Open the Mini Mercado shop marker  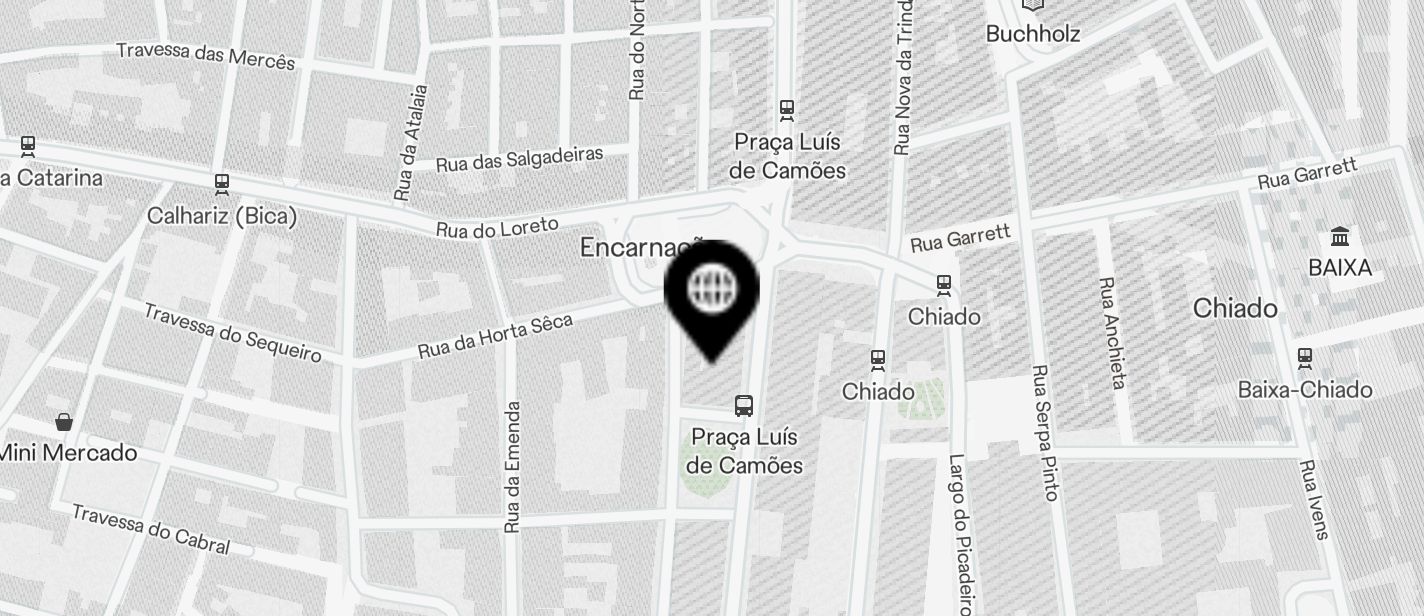click(x=64, y=422)
